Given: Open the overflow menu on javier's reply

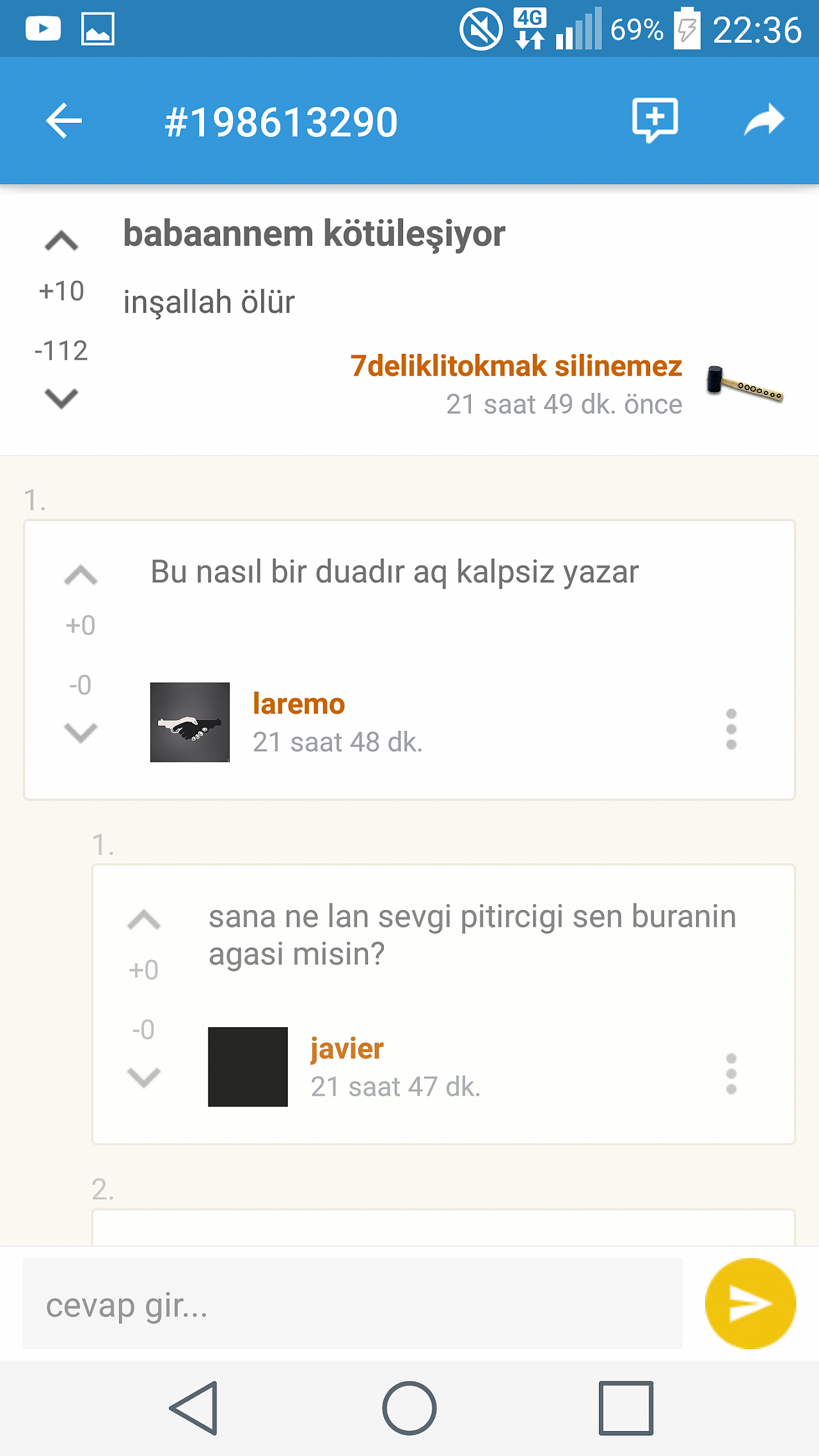Looking at the screenshot, I should (731, 1074).
